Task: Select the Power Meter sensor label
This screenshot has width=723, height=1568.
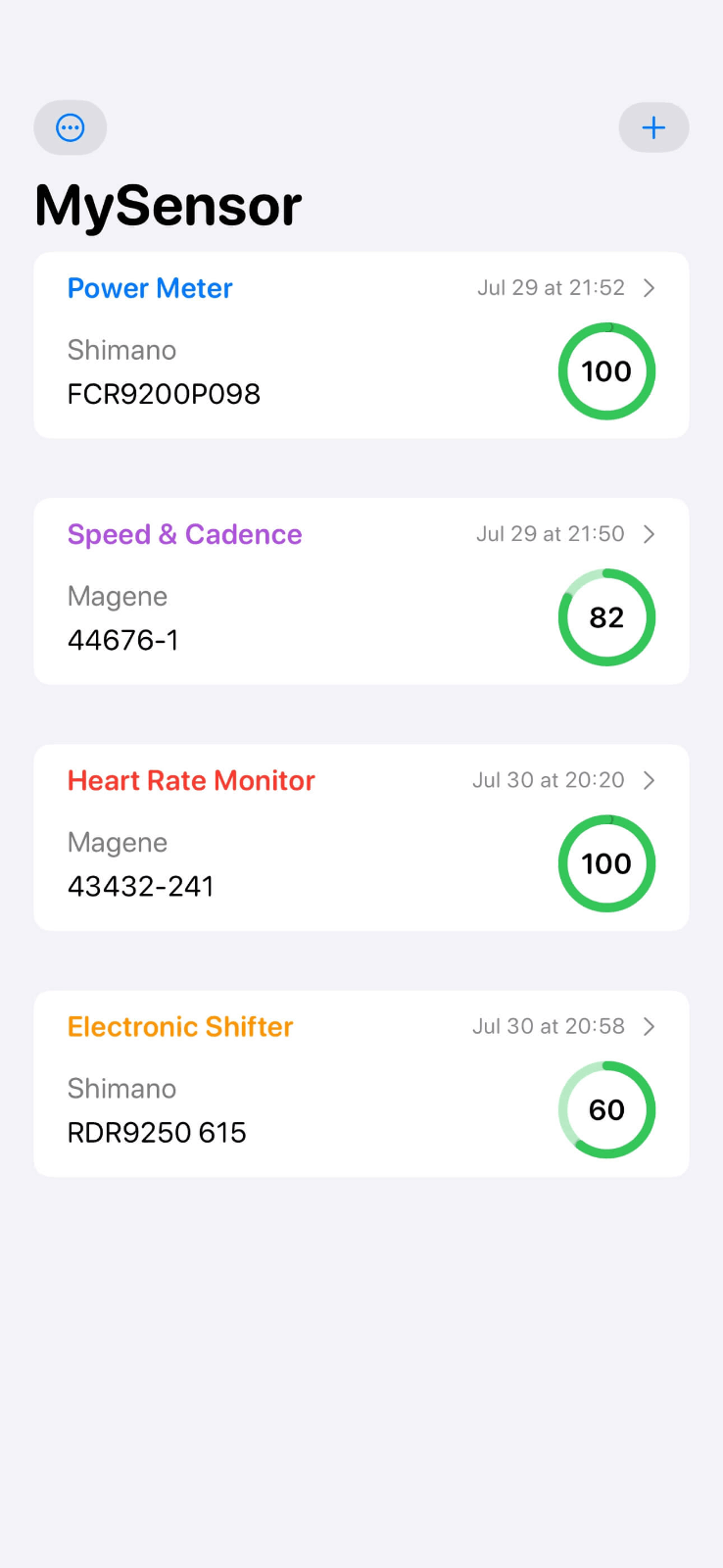Action: click(x=149, y=287)
